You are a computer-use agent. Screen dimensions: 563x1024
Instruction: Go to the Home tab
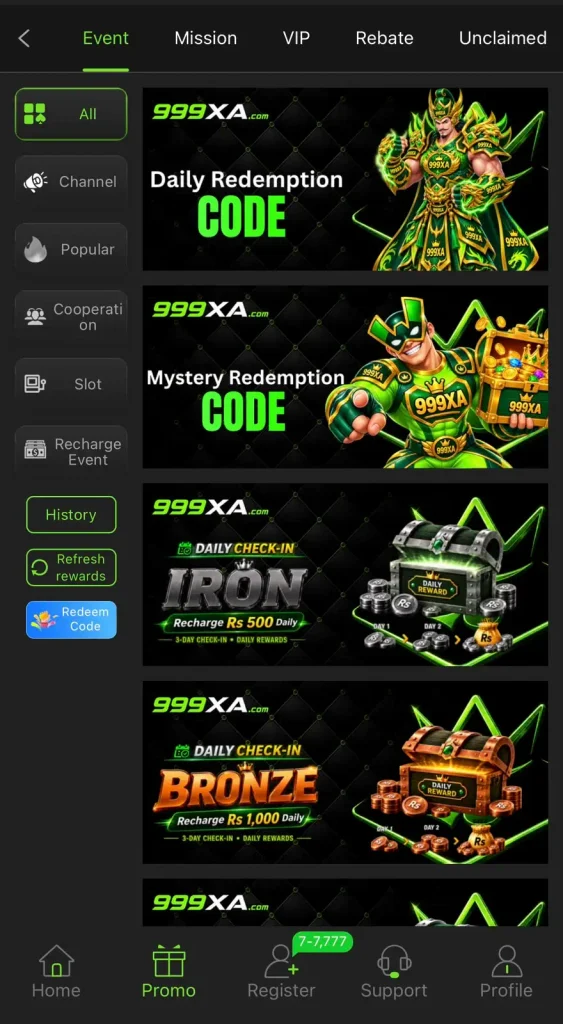coord(56,972)
